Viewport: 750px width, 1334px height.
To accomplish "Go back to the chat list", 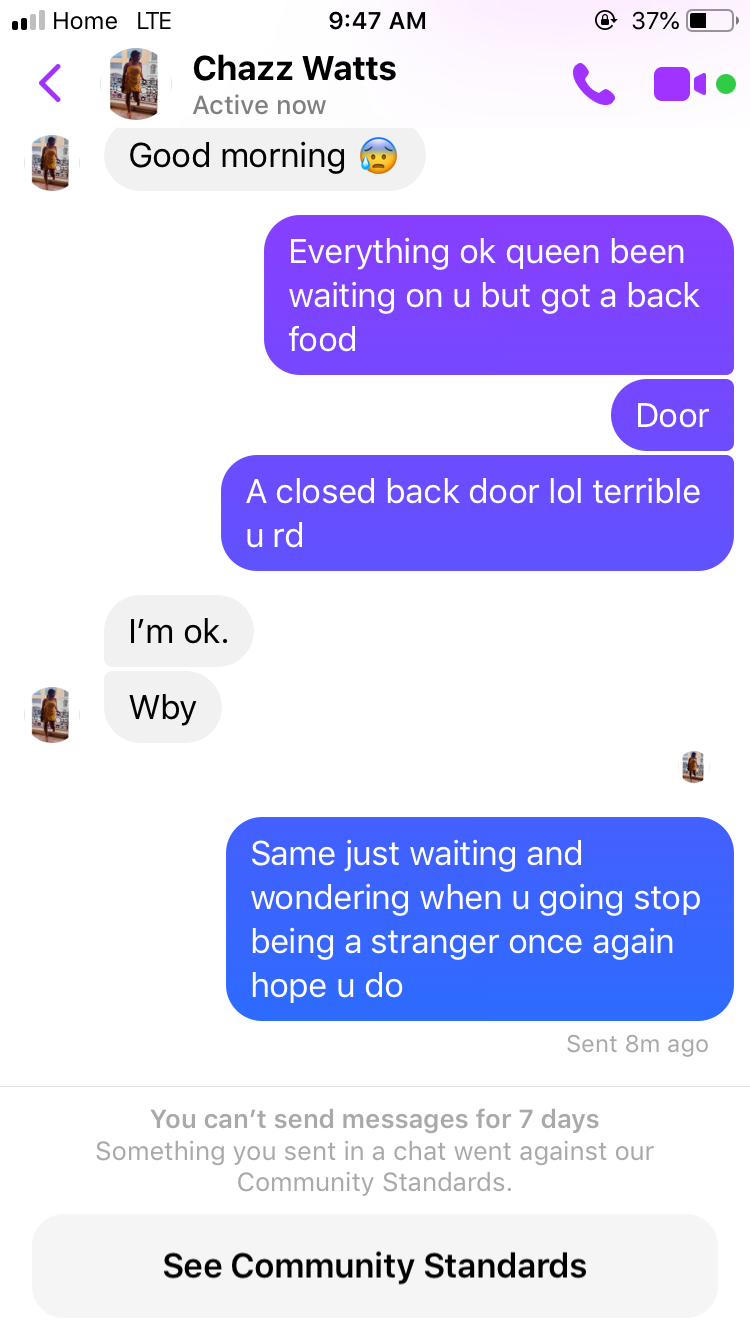I will [50, 83].
